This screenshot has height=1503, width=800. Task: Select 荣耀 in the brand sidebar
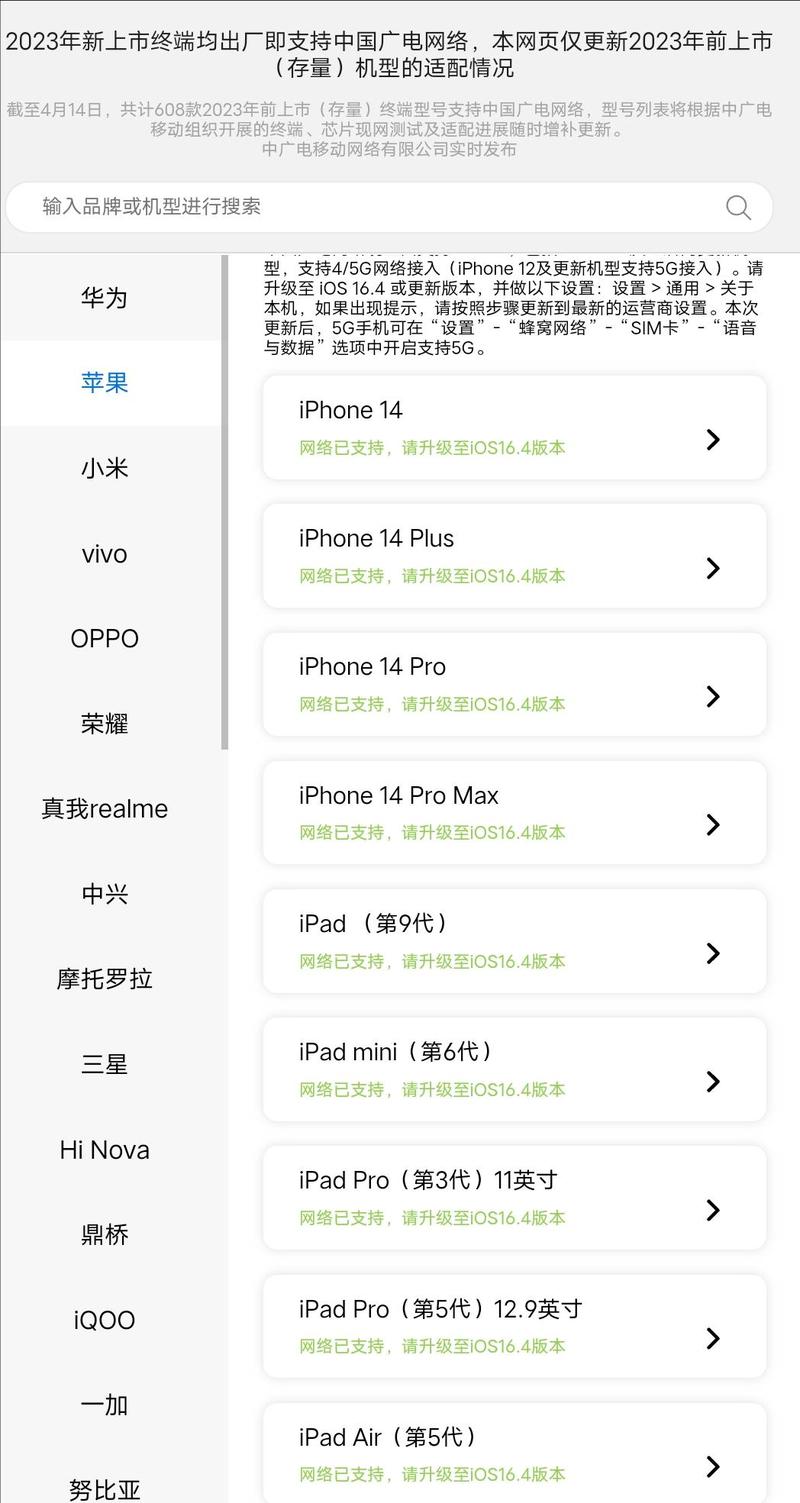104,723
